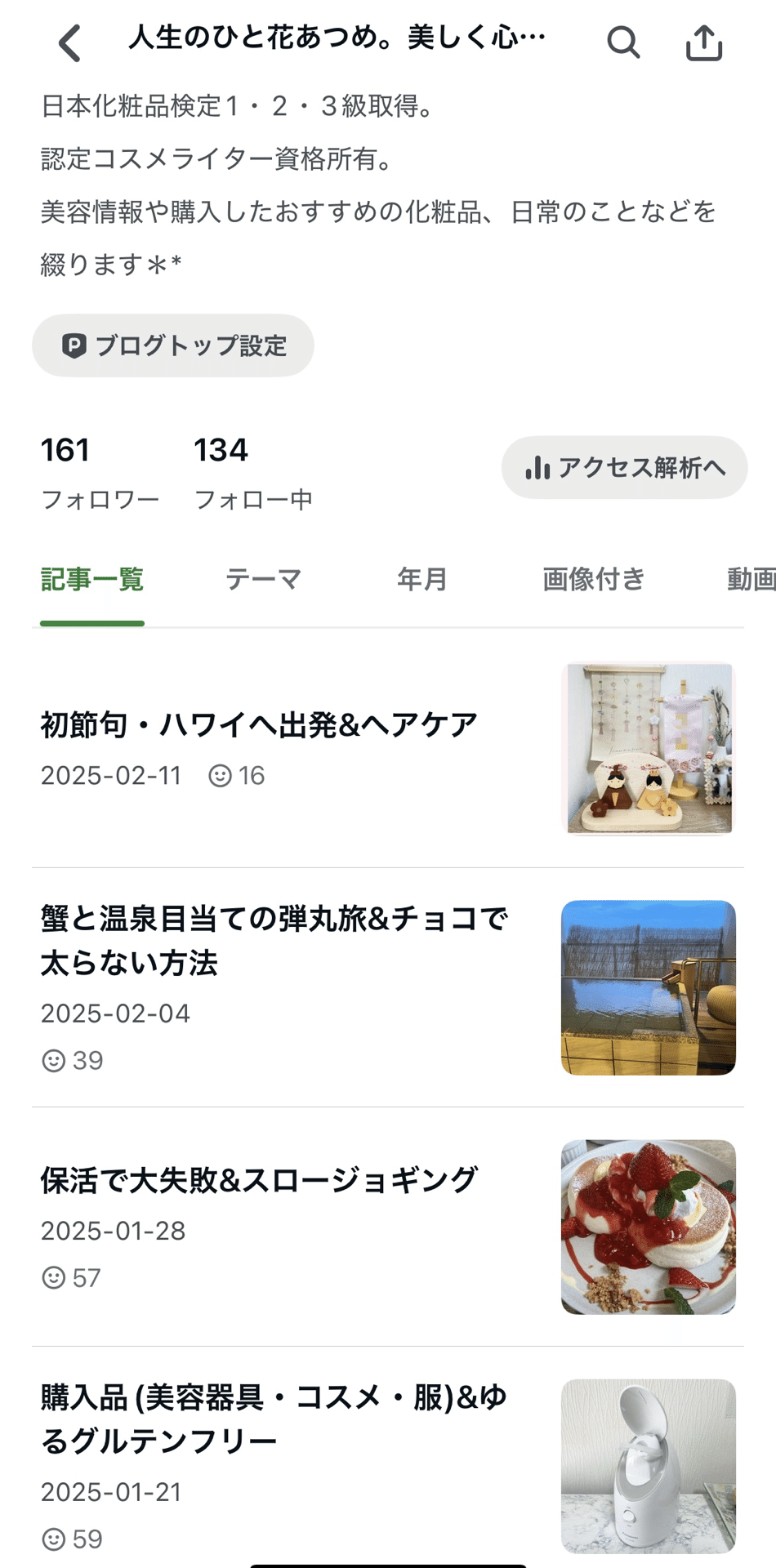Open search from the top bar
This screenshot has width=776, height=1568.
point(623,42)
